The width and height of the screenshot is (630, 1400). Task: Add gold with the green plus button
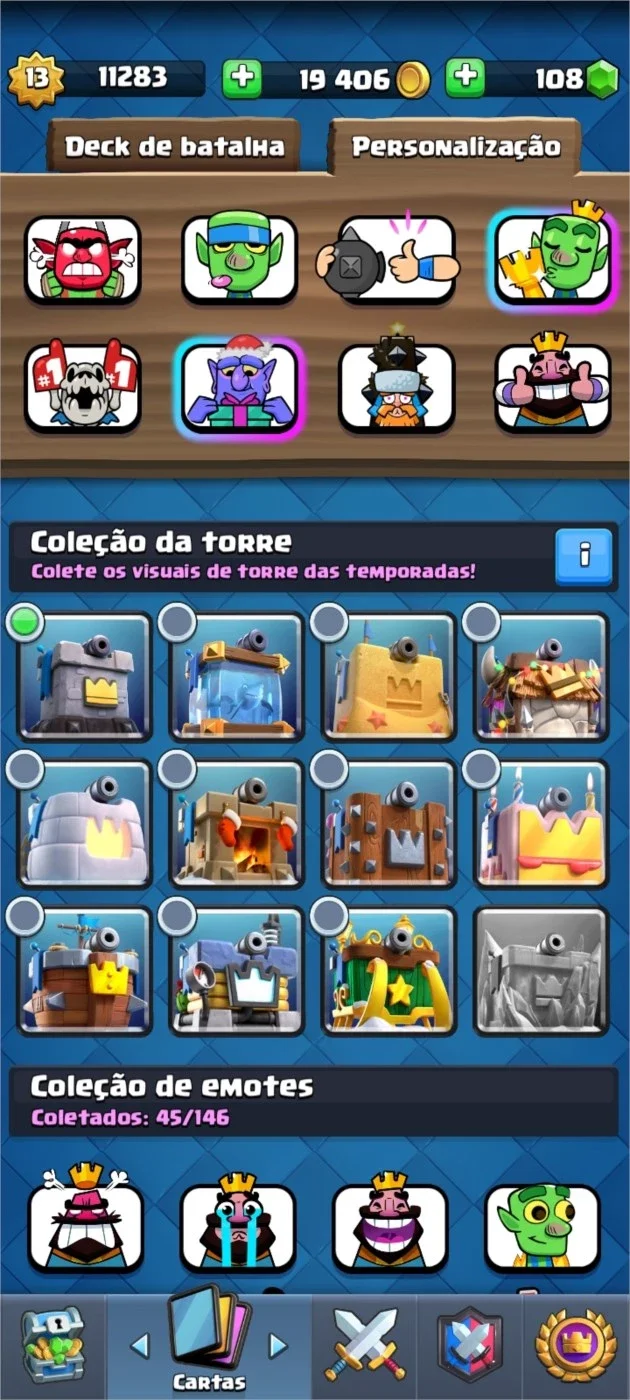[241, 79]
